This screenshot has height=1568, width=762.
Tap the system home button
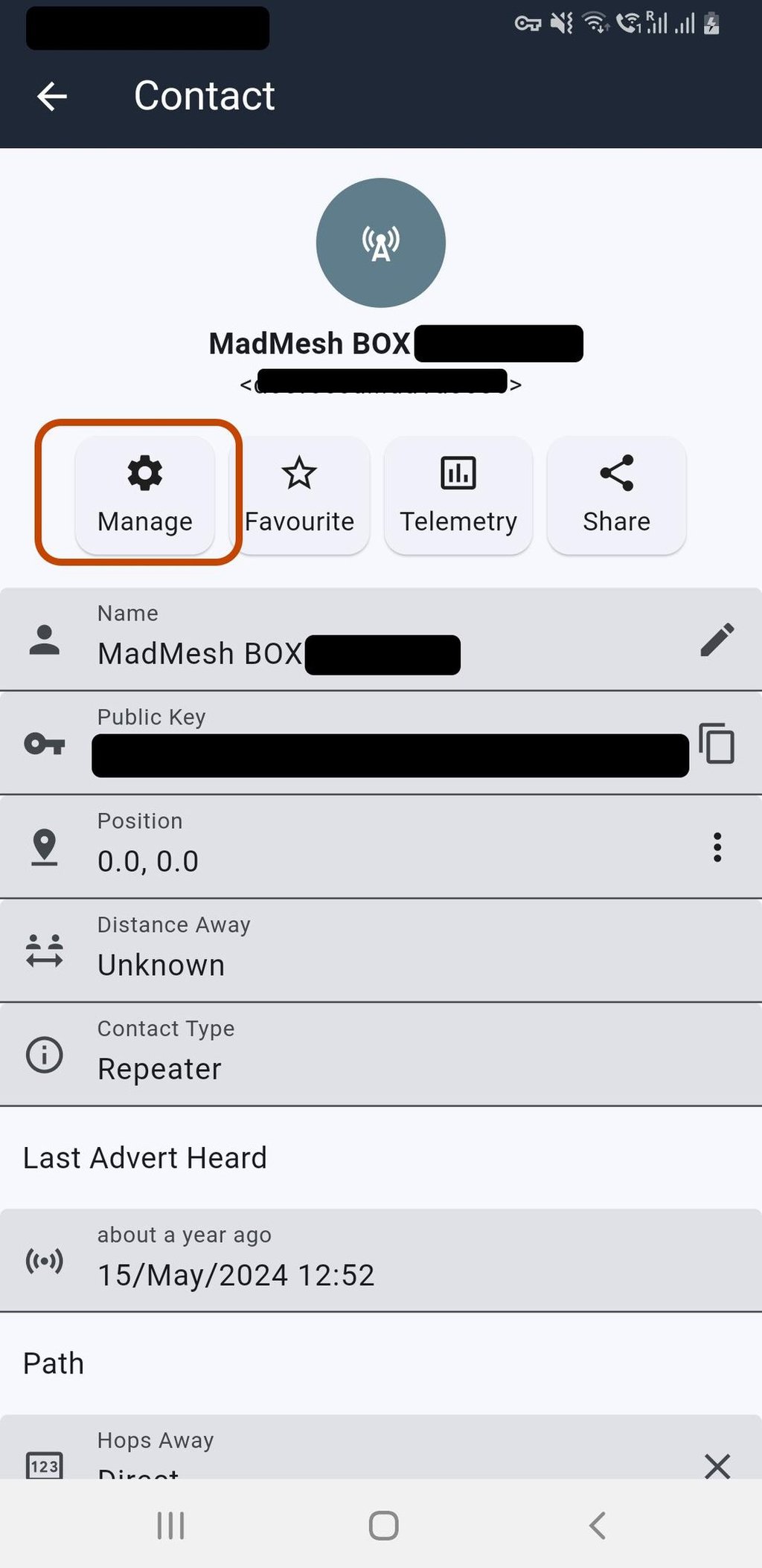tap(383, 1526)
